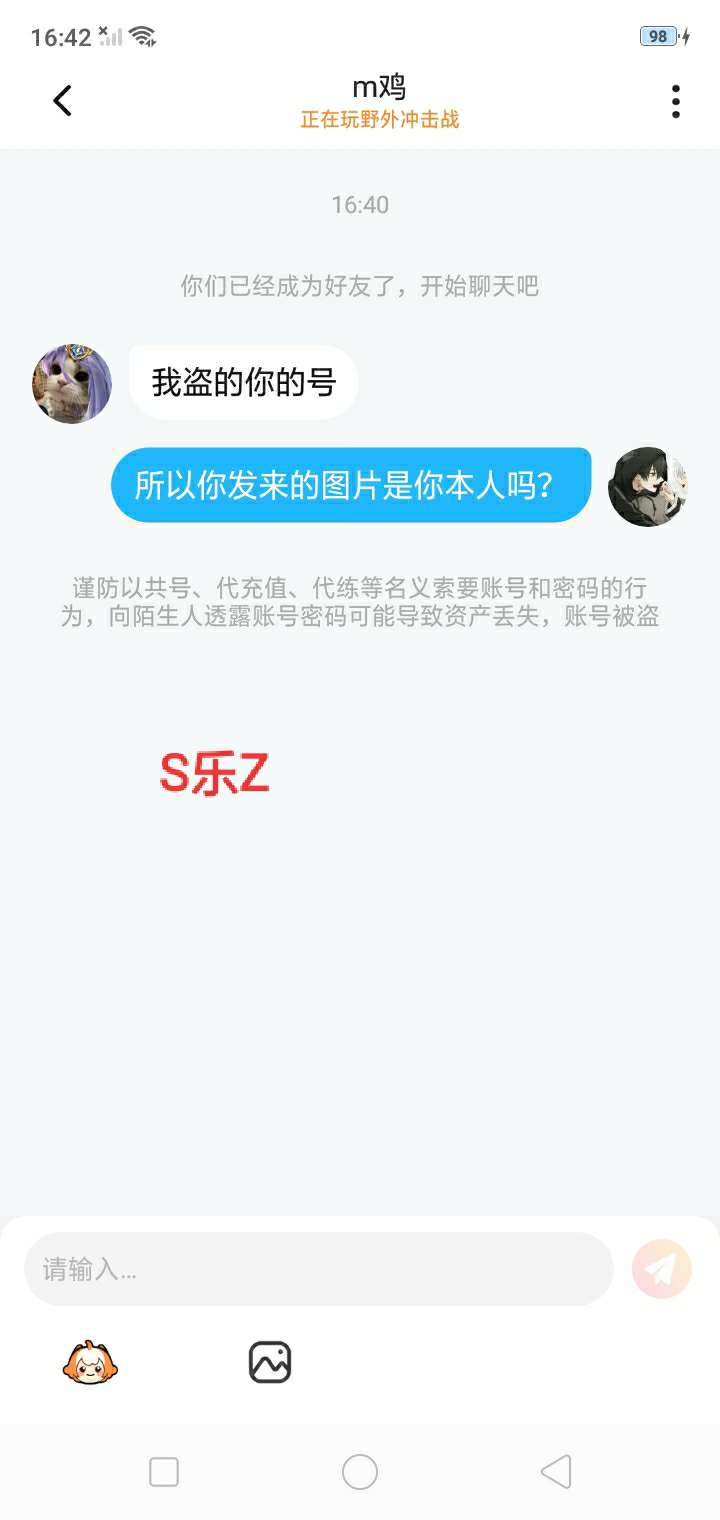Tap my own avatar beside the blue message
This screenshot has height=1520, width=720.
point(648,486)
